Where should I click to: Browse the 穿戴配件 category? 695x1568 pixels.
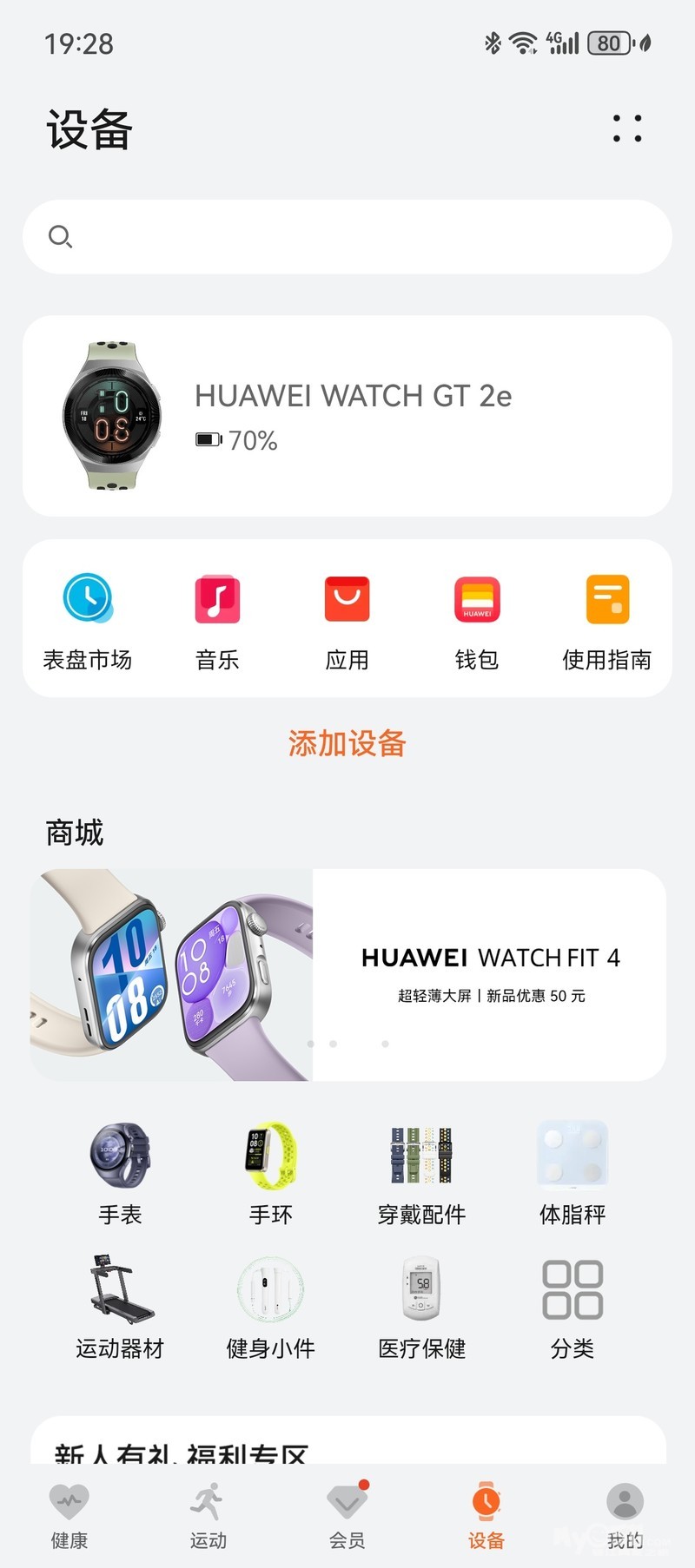tap(422, 1174)
